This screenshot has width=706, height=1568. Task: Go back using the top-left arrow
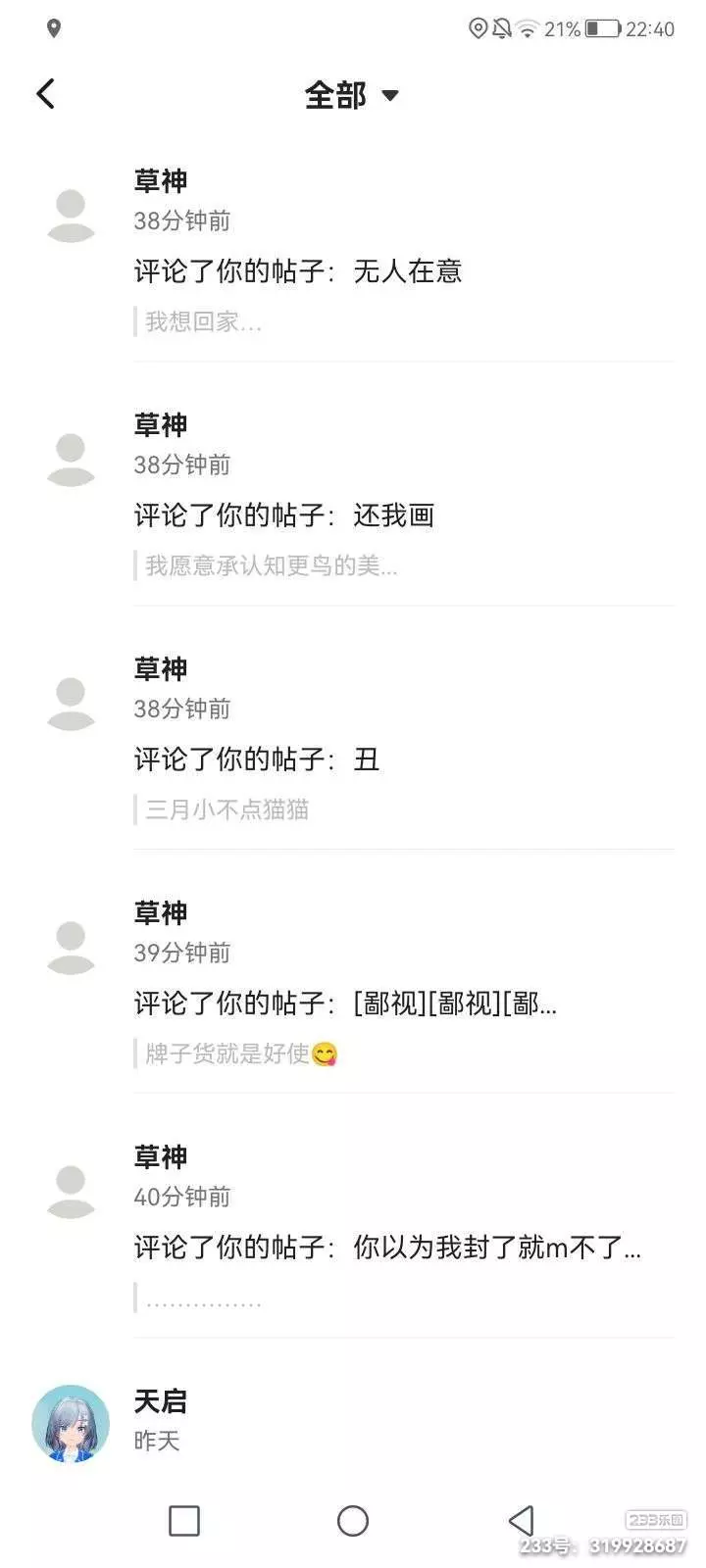point(45,94)
